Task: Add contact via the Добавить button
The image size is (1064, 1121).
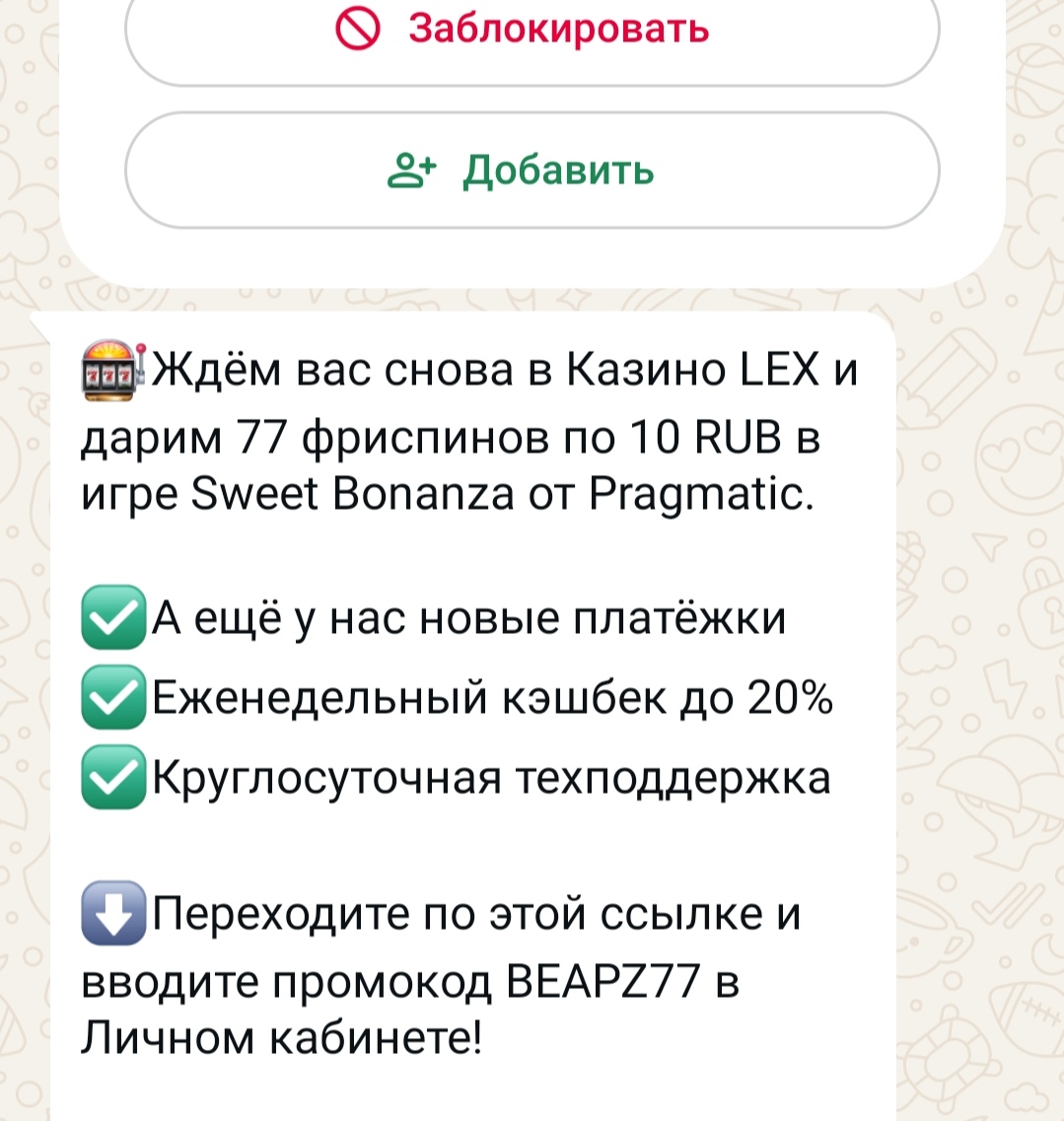Action: [532, 171]
